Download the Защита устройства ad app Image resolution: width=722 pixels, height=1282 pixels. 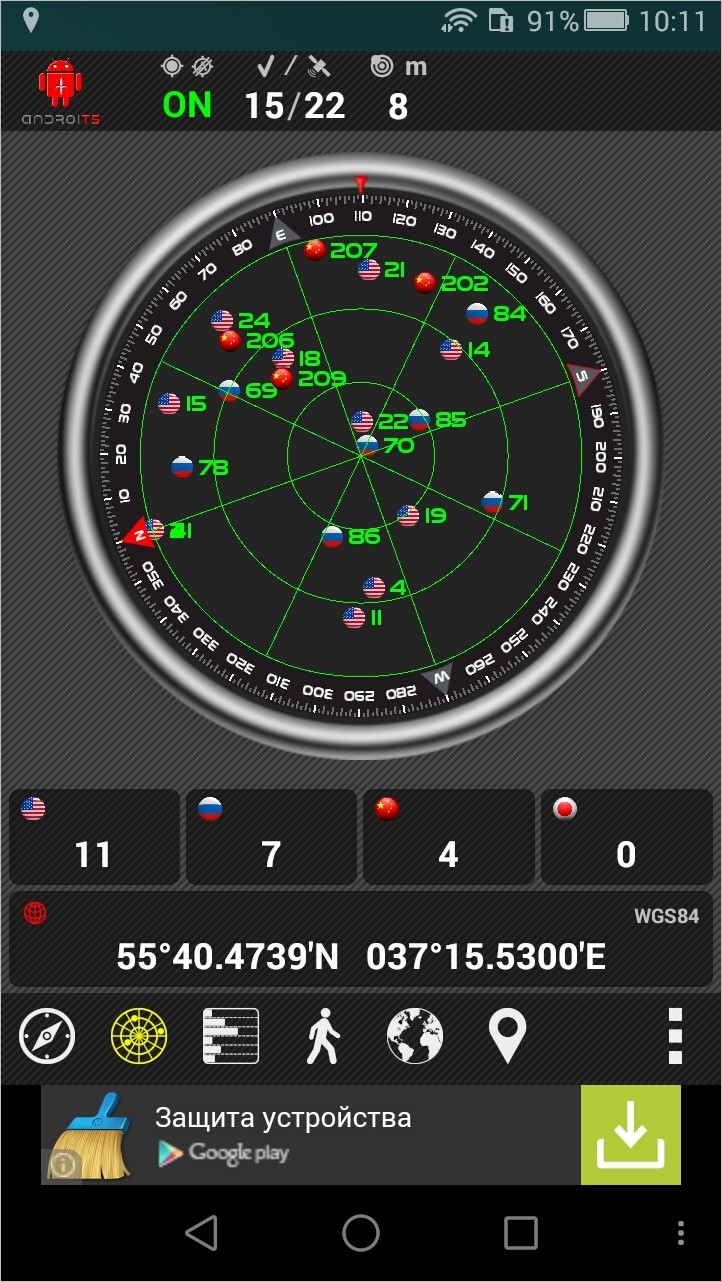coord(630,1135)
